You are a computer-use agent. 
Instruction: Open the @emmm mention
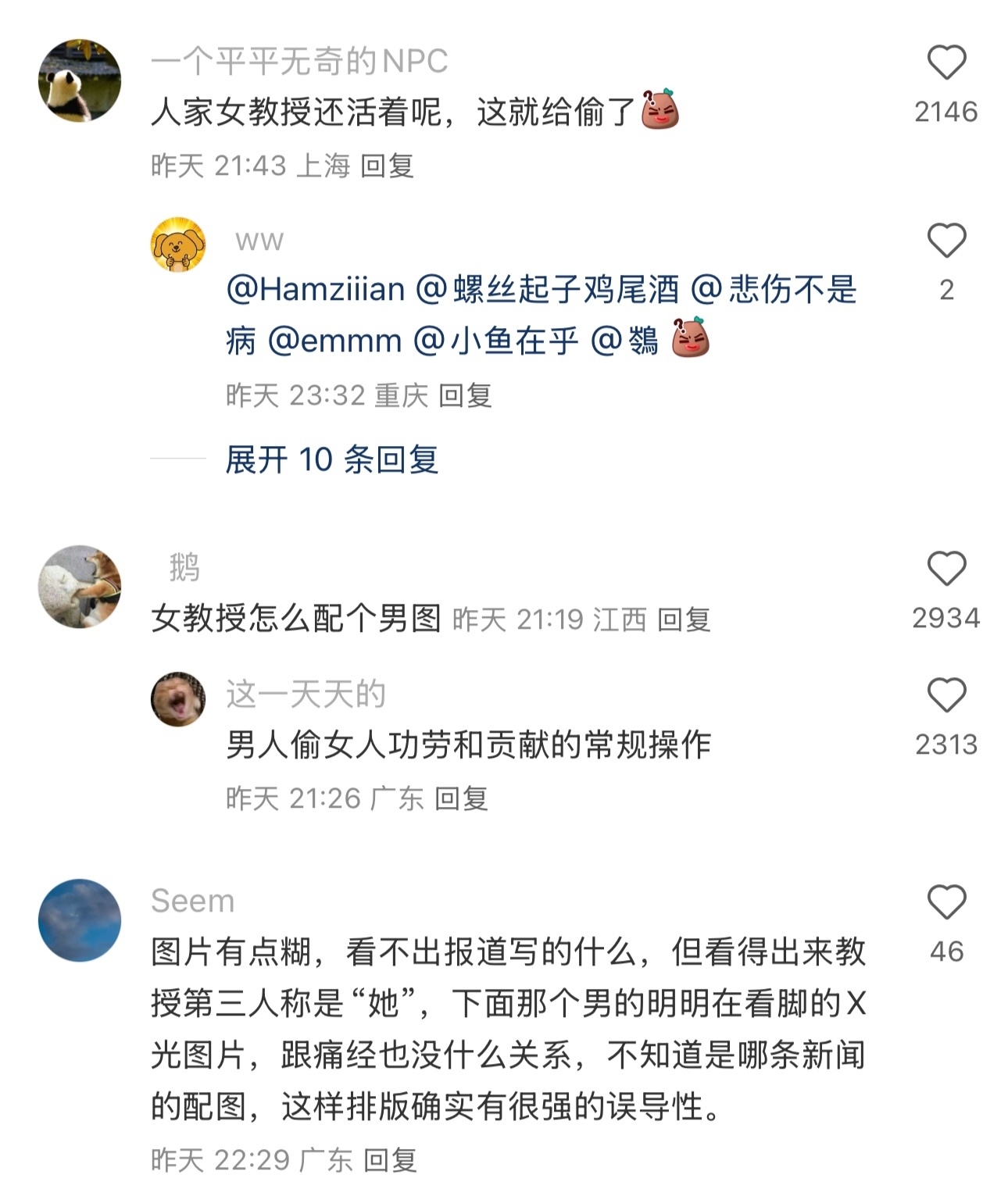point(334,341)
